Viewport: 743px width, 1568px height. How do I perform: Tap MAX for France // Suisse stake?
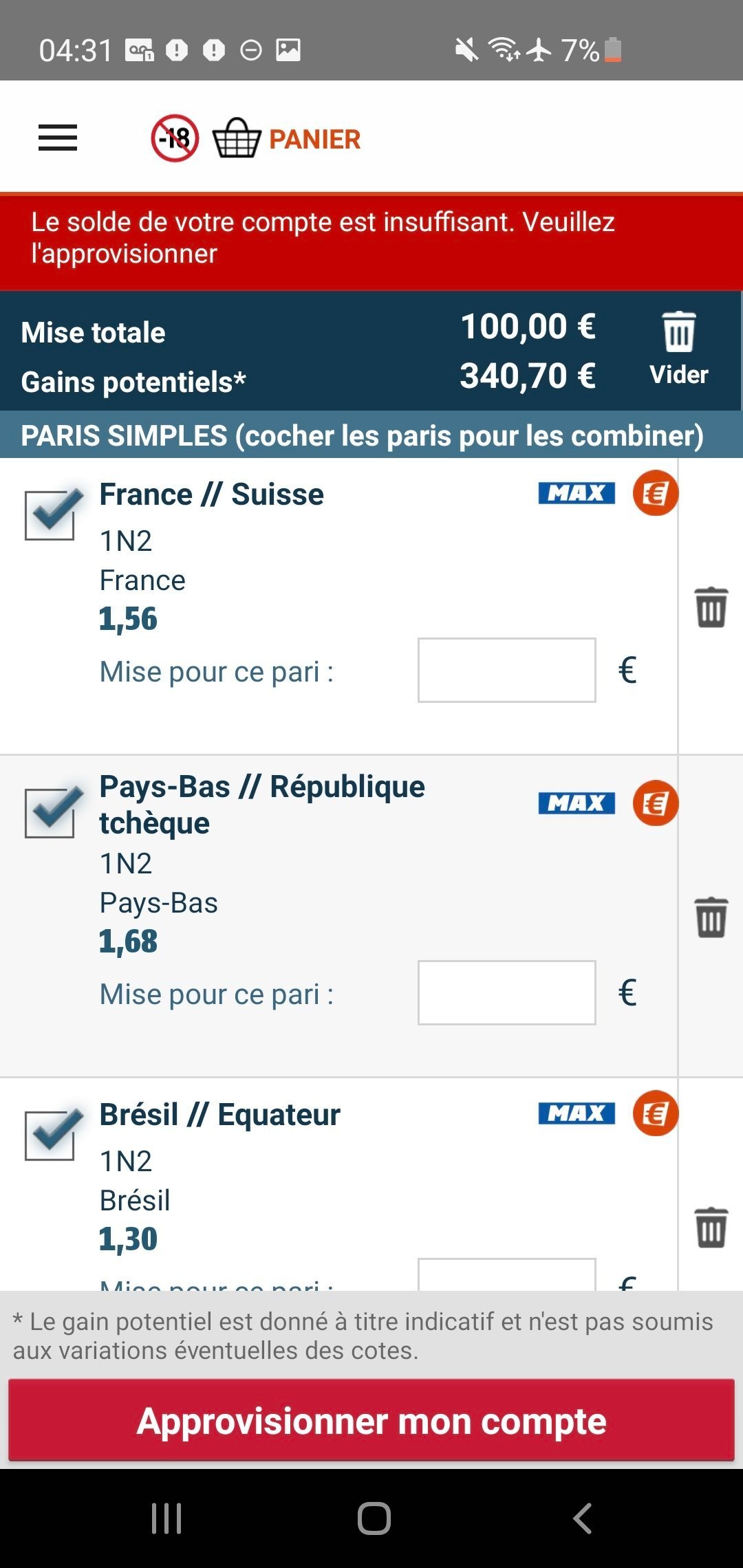577,493
